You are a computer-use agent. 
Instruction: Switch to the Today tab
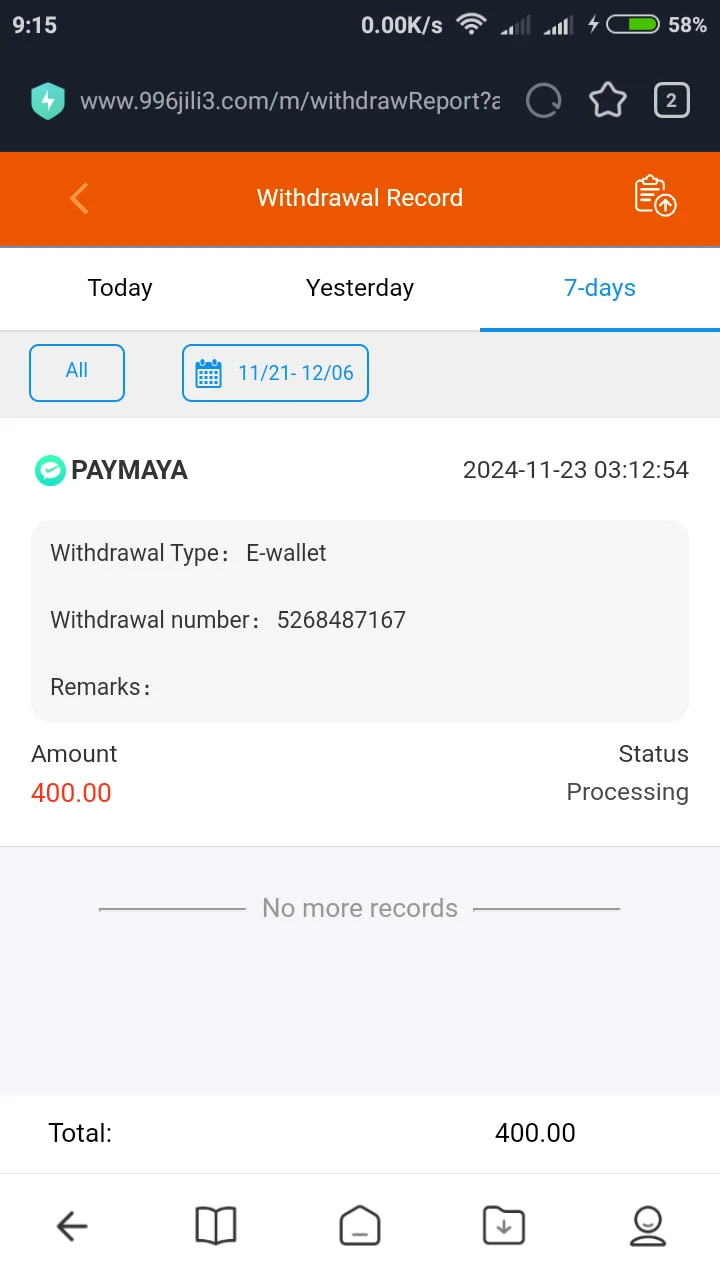coord(120,288)
